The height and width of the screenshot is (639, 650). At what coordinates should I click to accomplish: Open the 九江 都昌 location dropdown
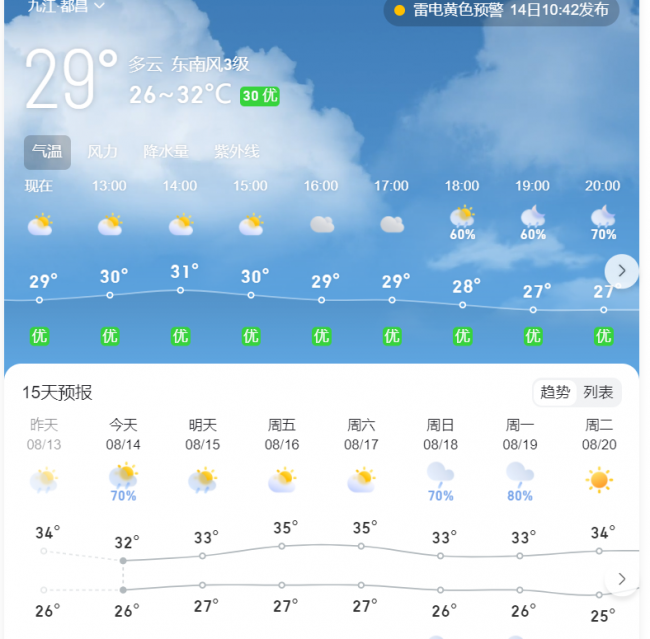tap(66, 6)
